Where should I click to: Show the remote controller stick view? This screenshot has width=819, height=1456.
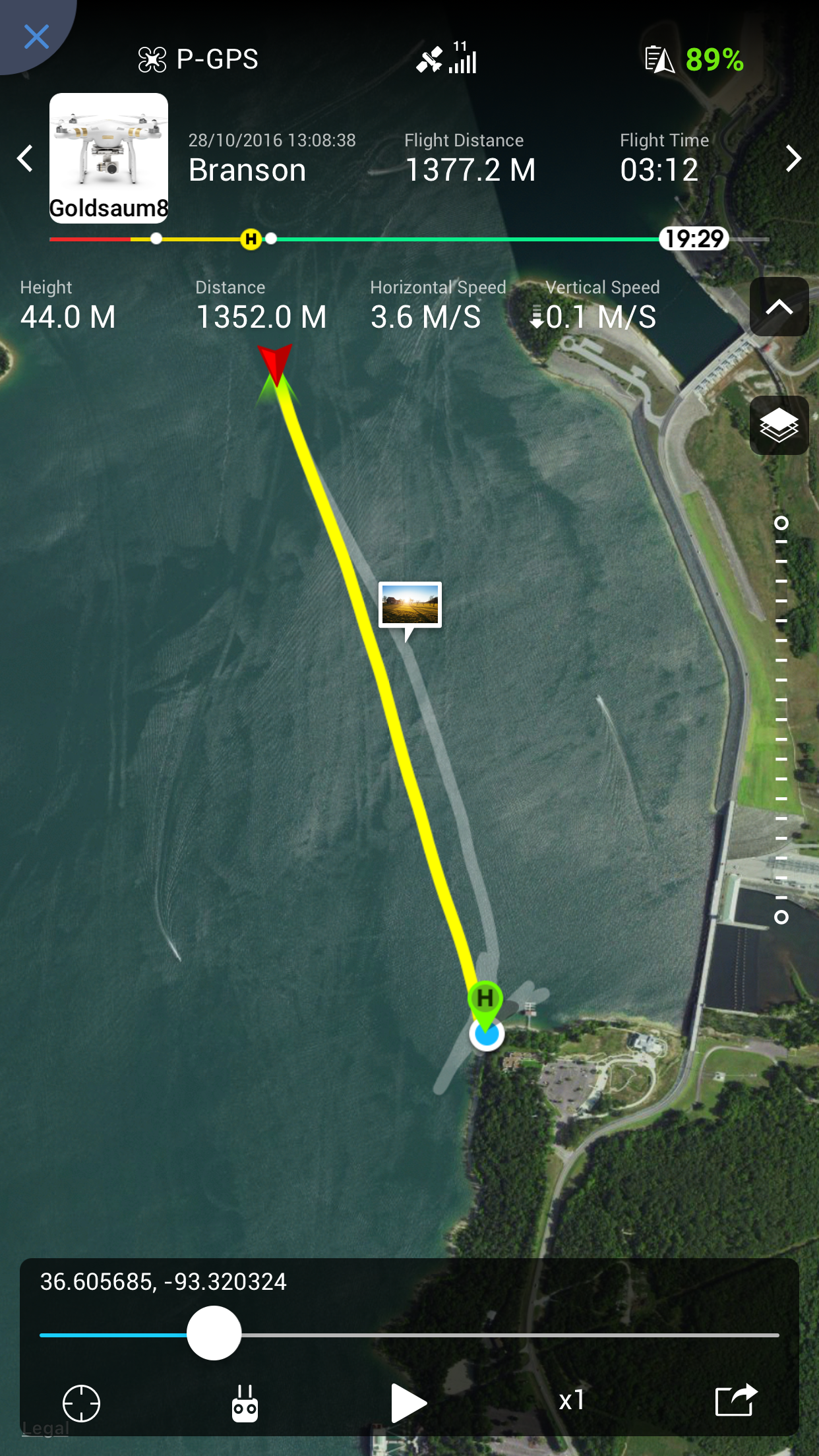click(x=245, y=1402)
